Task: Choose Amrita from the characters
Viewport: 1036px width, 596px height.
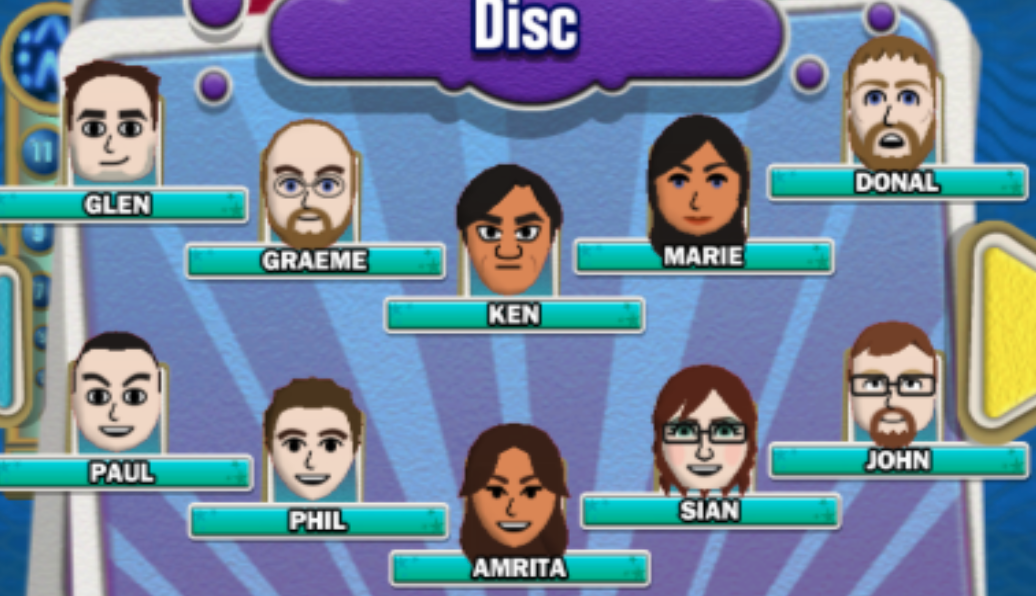Action: pyautogui.click(x=514, y=494)
